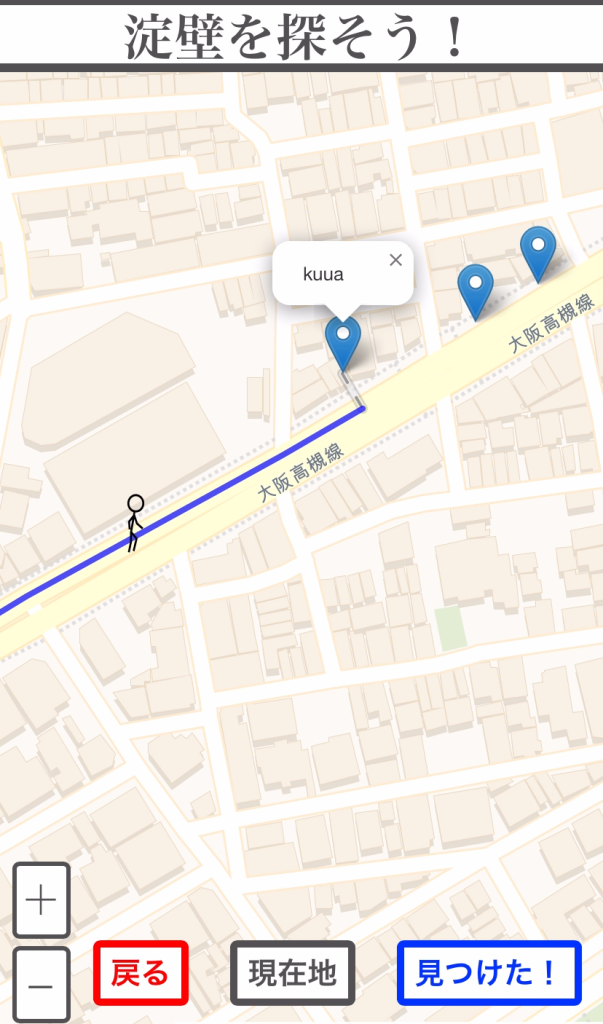Zoom out with the minus button
This screenshot has height=1024, width=603.
tap(41, 984)
